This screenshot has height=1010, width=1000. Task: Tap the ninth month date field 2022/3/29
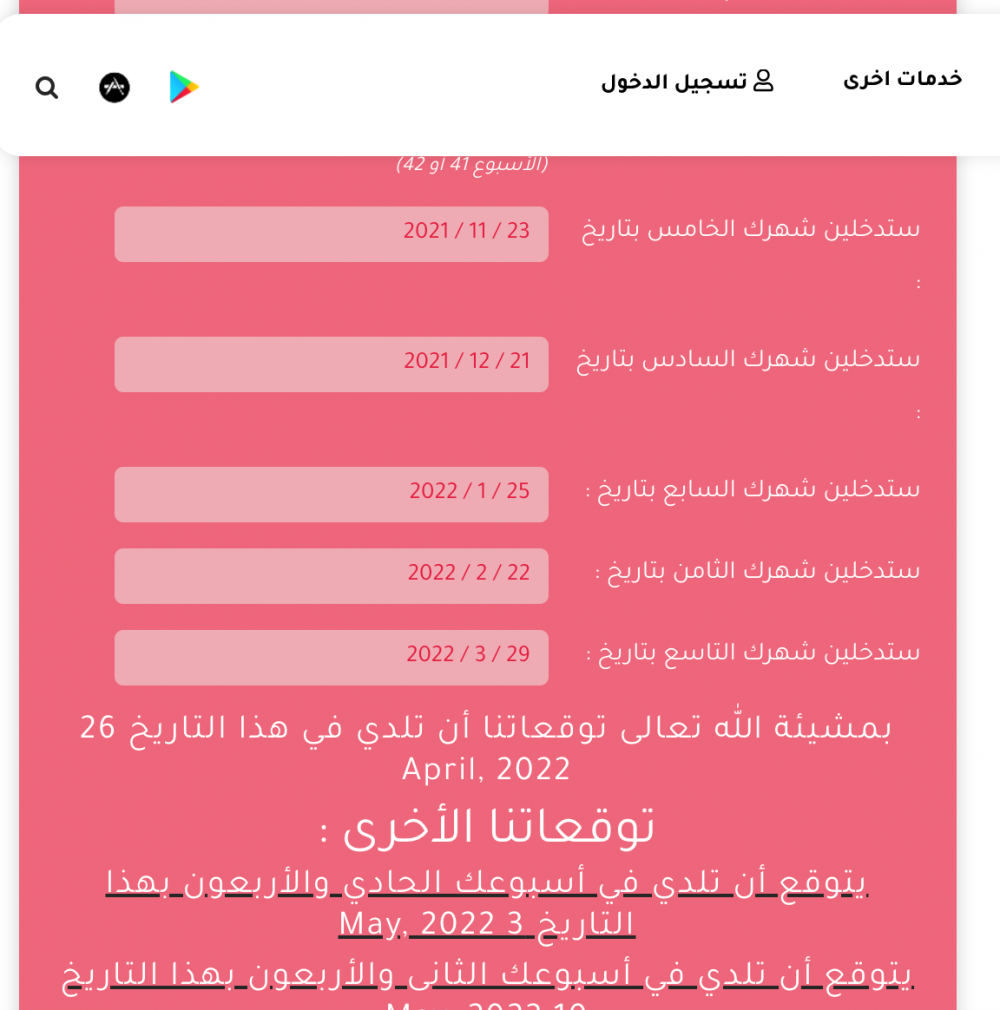coord(331,657)
